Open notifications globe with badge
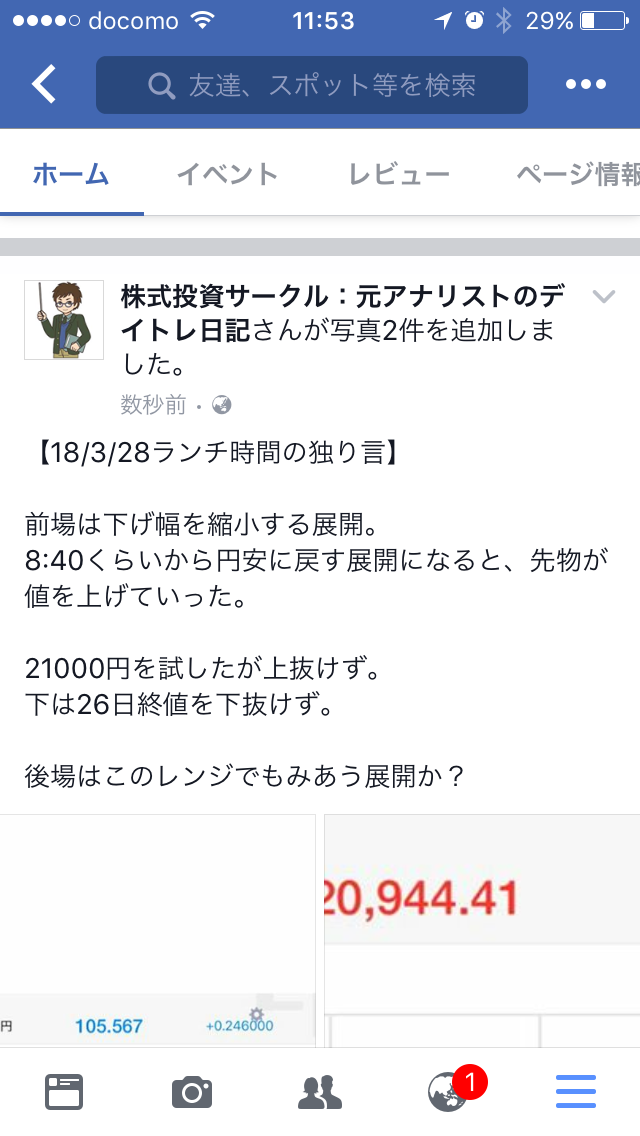Screen dimensions: 640x1136 446,1092
